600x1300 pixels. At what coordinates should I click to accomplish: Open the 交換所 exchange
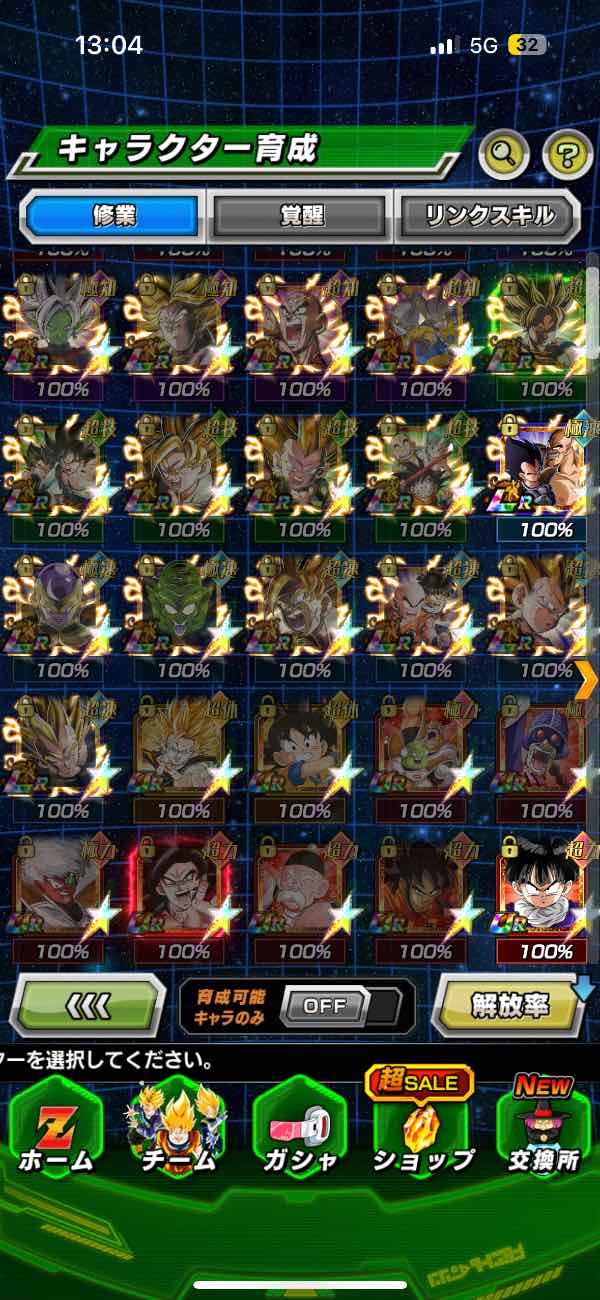pyautogui.click(x=543, y=1130)
